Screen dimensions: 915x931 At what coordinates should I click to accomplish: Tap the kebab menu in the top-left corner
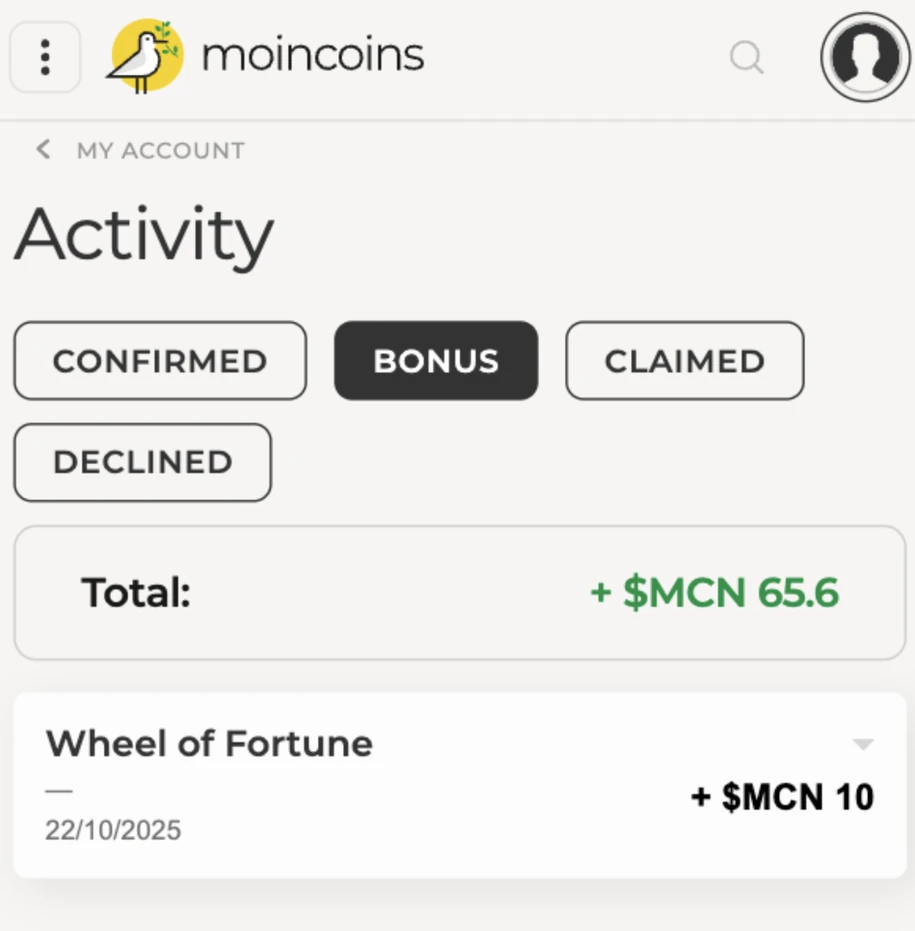coord(45,58)
